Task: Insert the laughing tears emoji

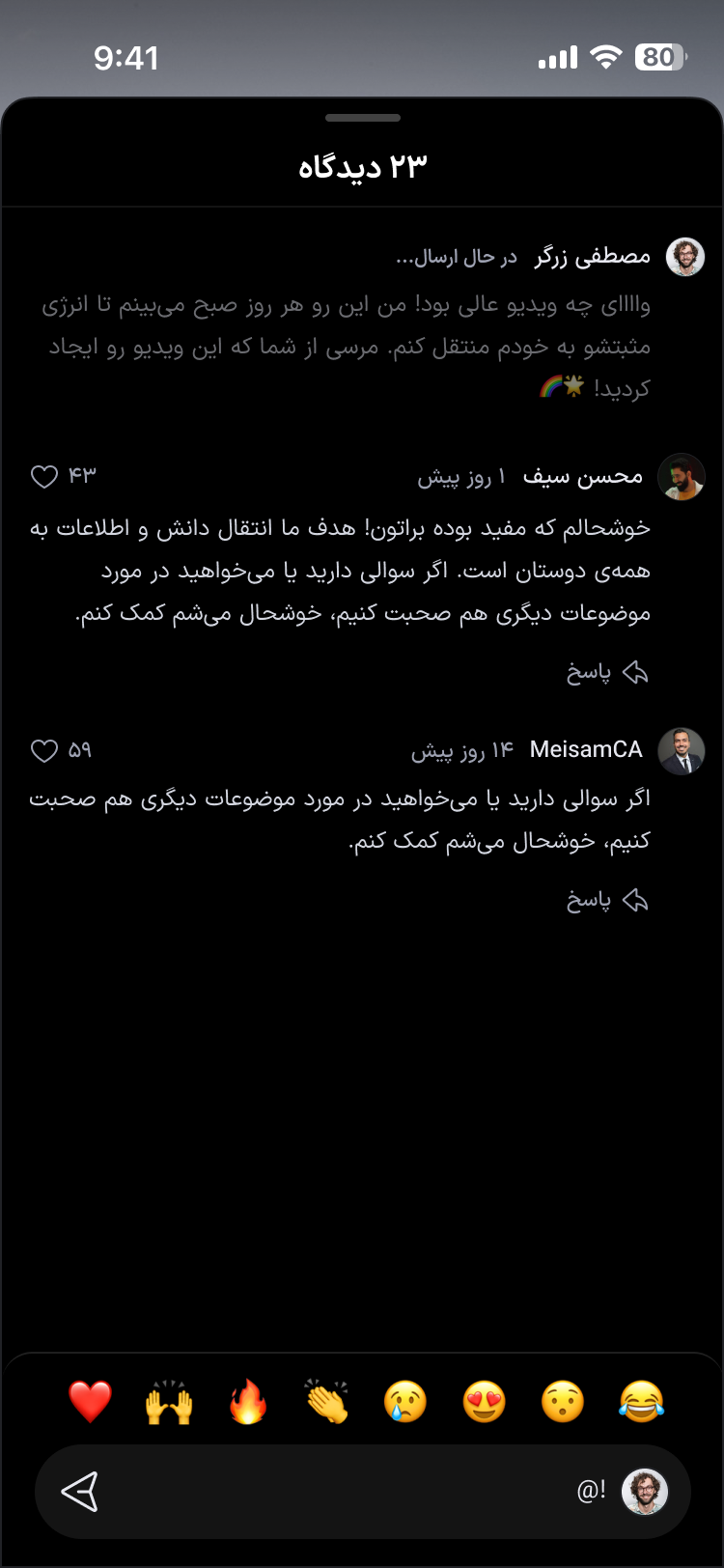Action: click(642, 1402)
